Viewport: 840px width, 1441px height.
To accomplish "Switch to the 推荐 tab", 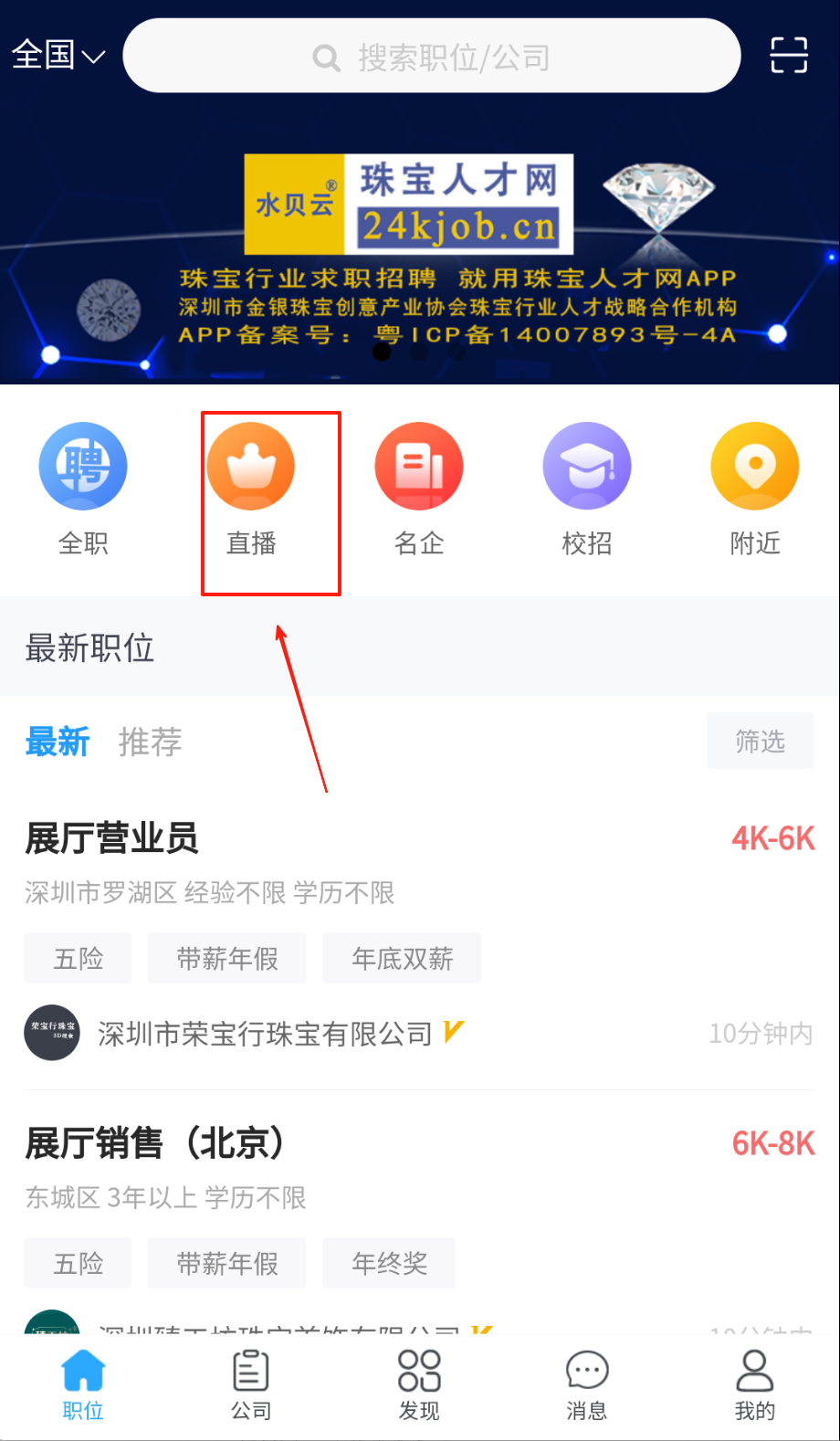I will pyautogui.click(x=150, y=742).
